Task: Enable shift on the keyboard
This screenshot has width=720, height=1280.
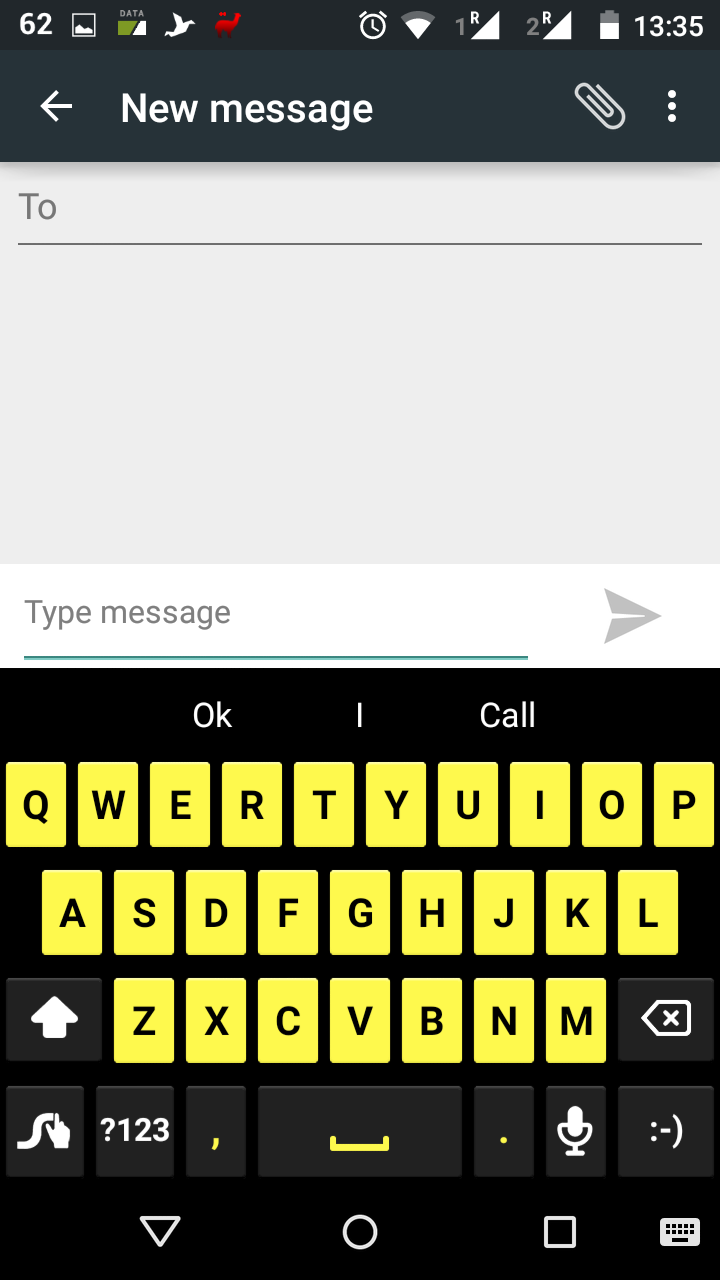Action: [x=54, y=1020]
